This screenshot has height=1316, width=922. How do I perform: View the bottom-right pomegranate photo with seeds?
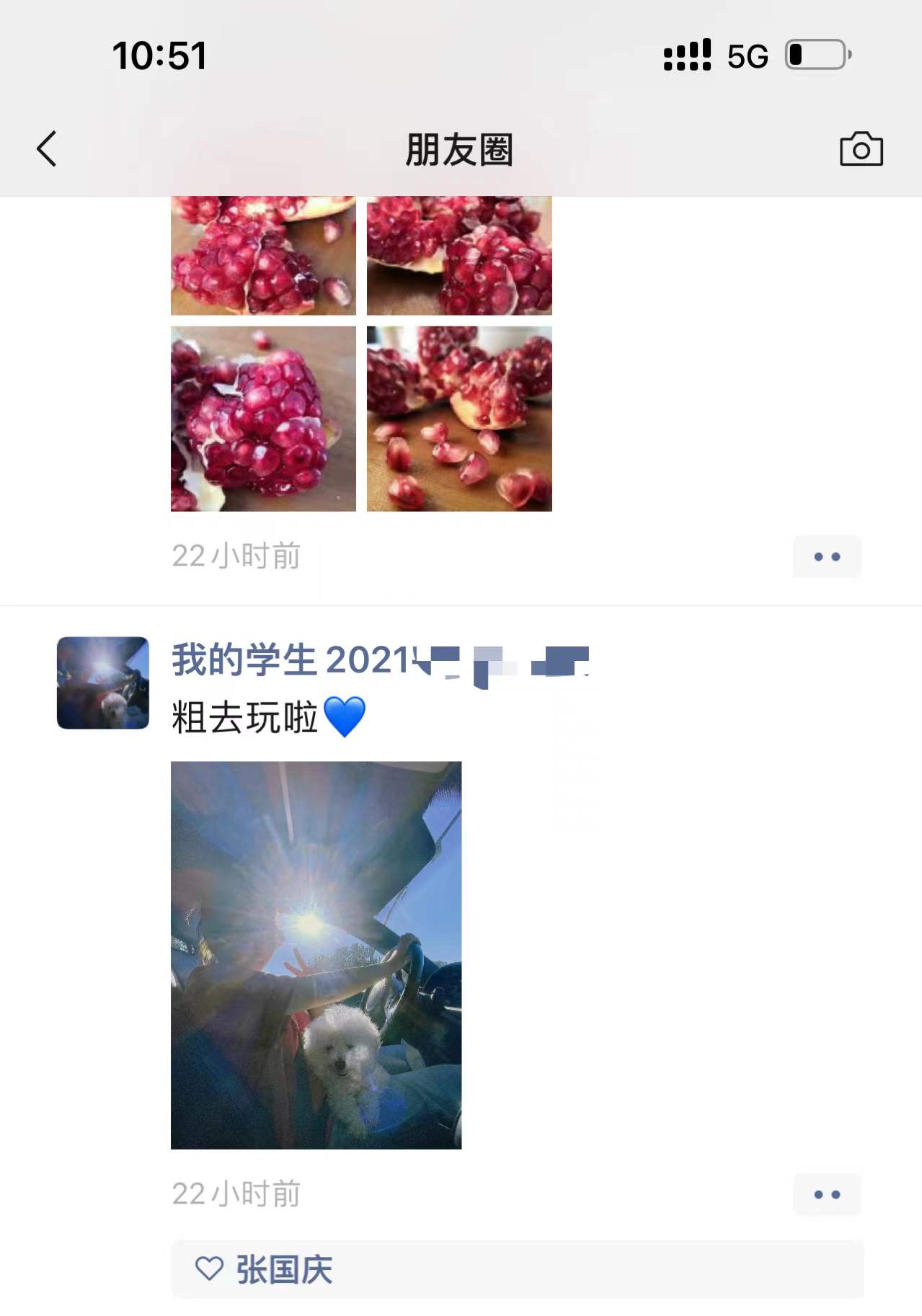tap(459, 419)
